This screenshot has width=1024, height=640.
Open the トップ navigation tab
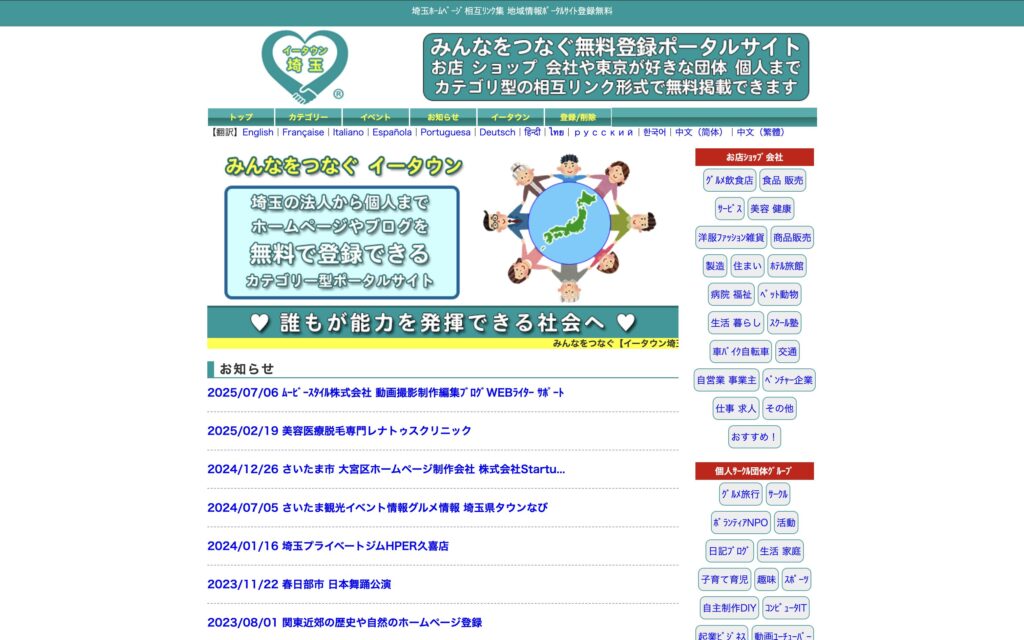[x=241, y=117]
